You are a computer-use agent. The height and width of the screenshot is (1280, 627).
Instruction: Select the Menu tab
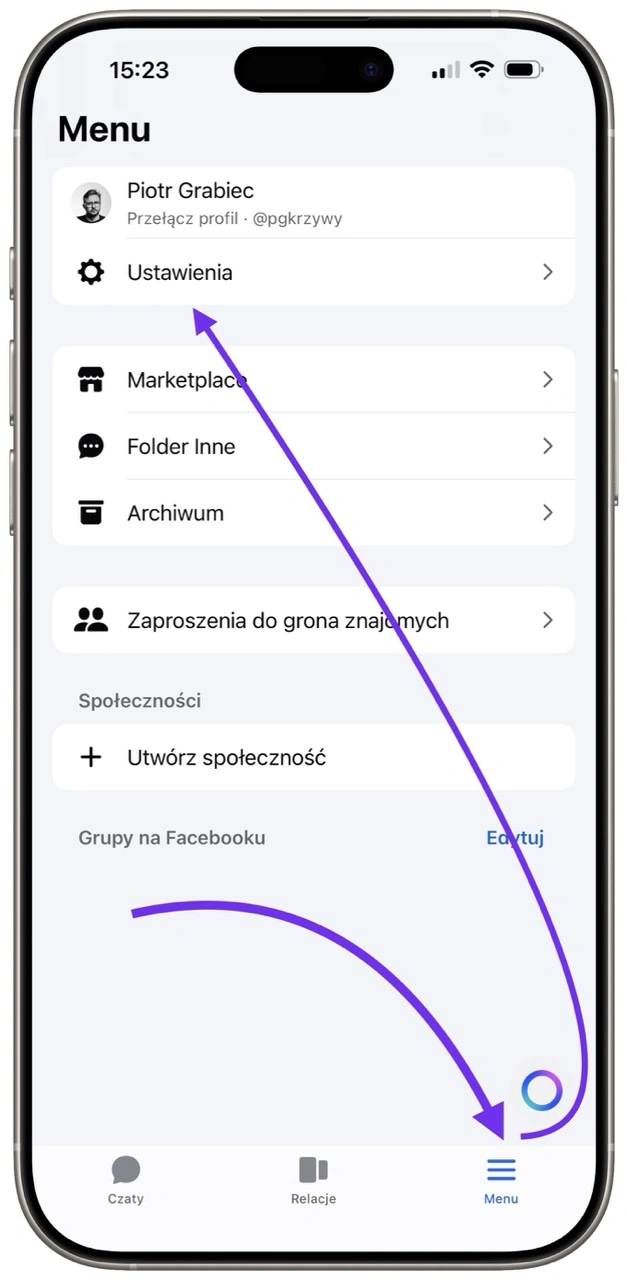pos(501,1180)
